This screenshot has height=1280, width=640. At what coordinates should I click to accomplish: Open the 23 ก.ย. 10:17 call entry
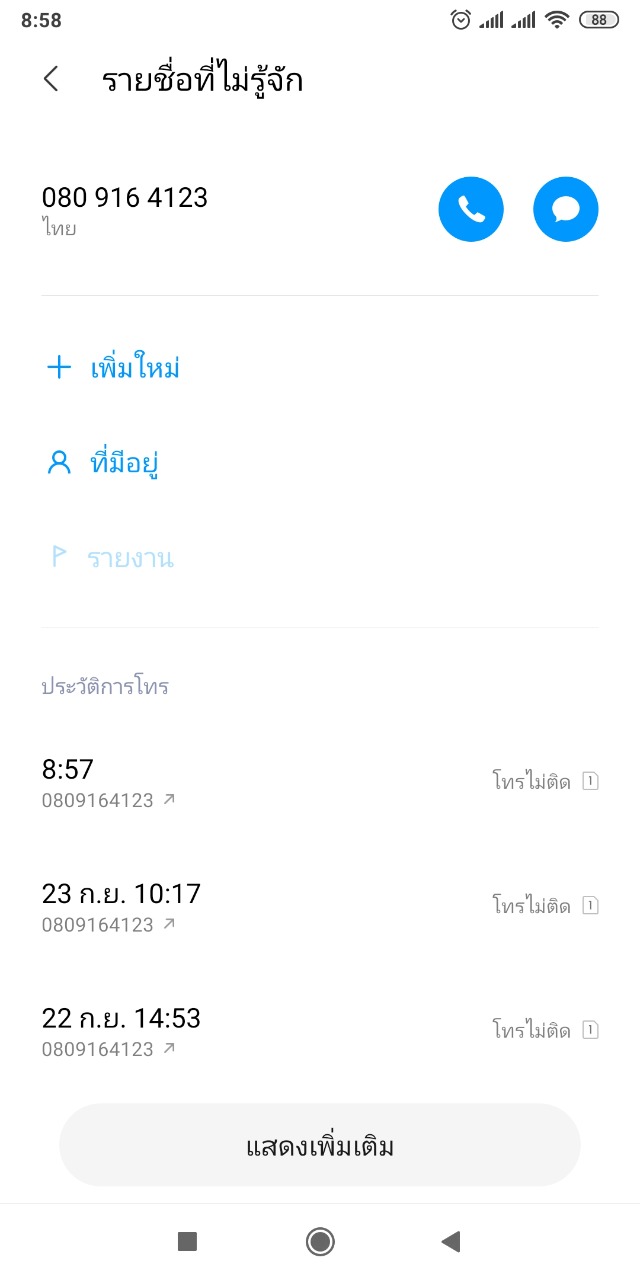point(320,907)
